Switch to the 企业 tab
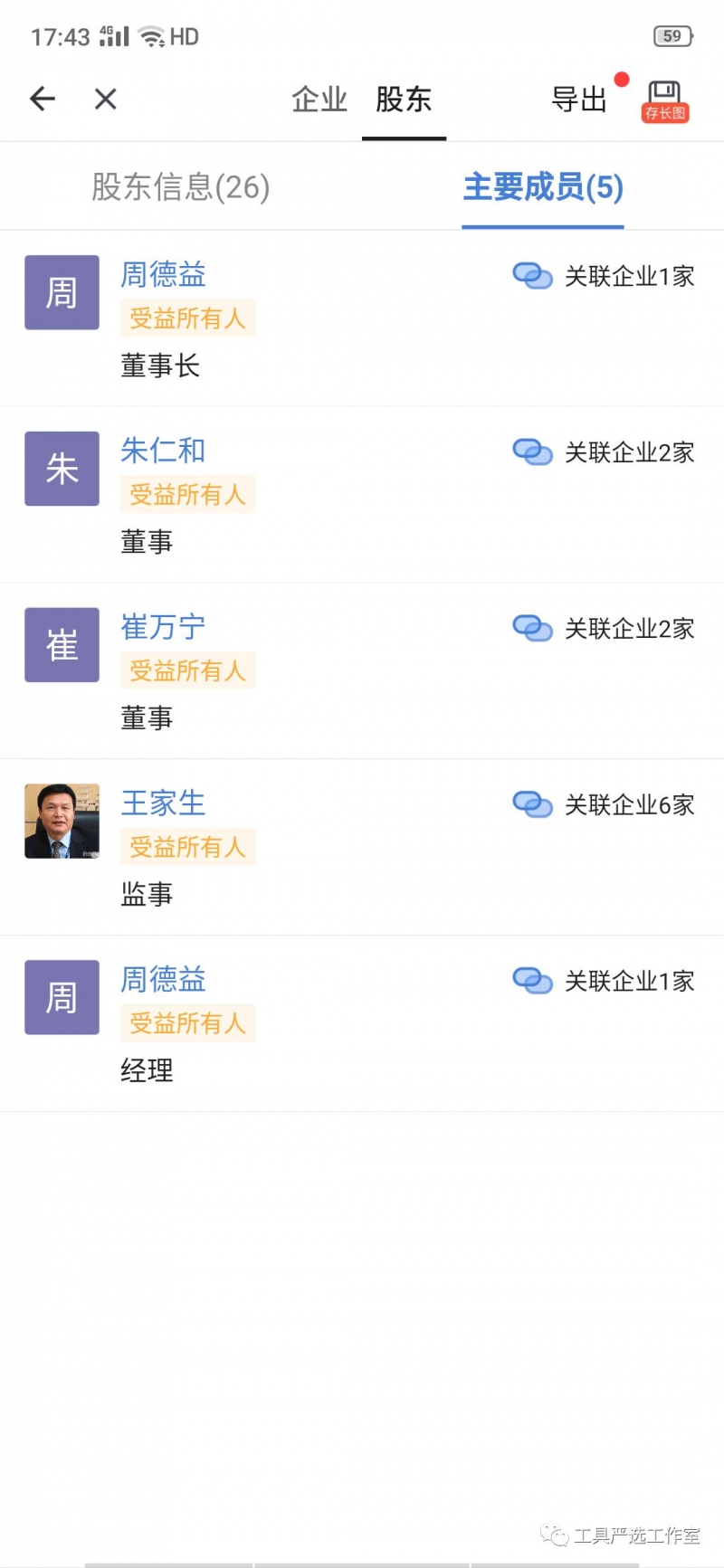The width and height of the screenshot is (724, 1568). coord(319,99)
